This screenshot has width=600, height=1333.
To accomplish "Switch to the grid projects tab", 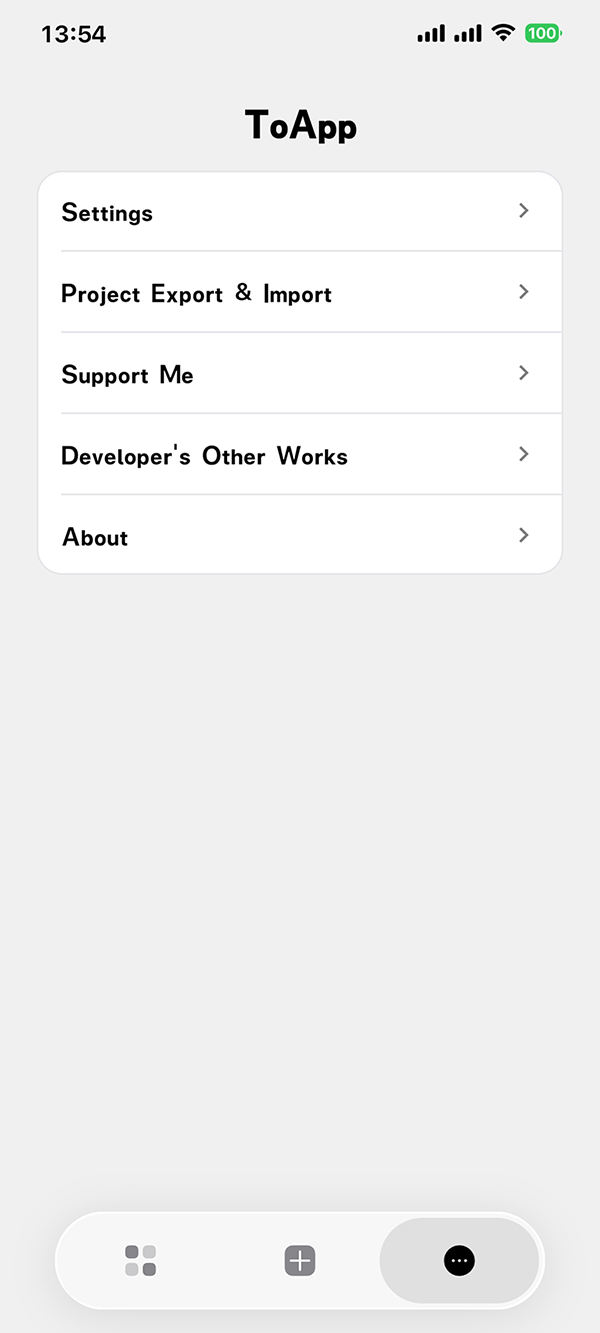I will [140, 1260].
